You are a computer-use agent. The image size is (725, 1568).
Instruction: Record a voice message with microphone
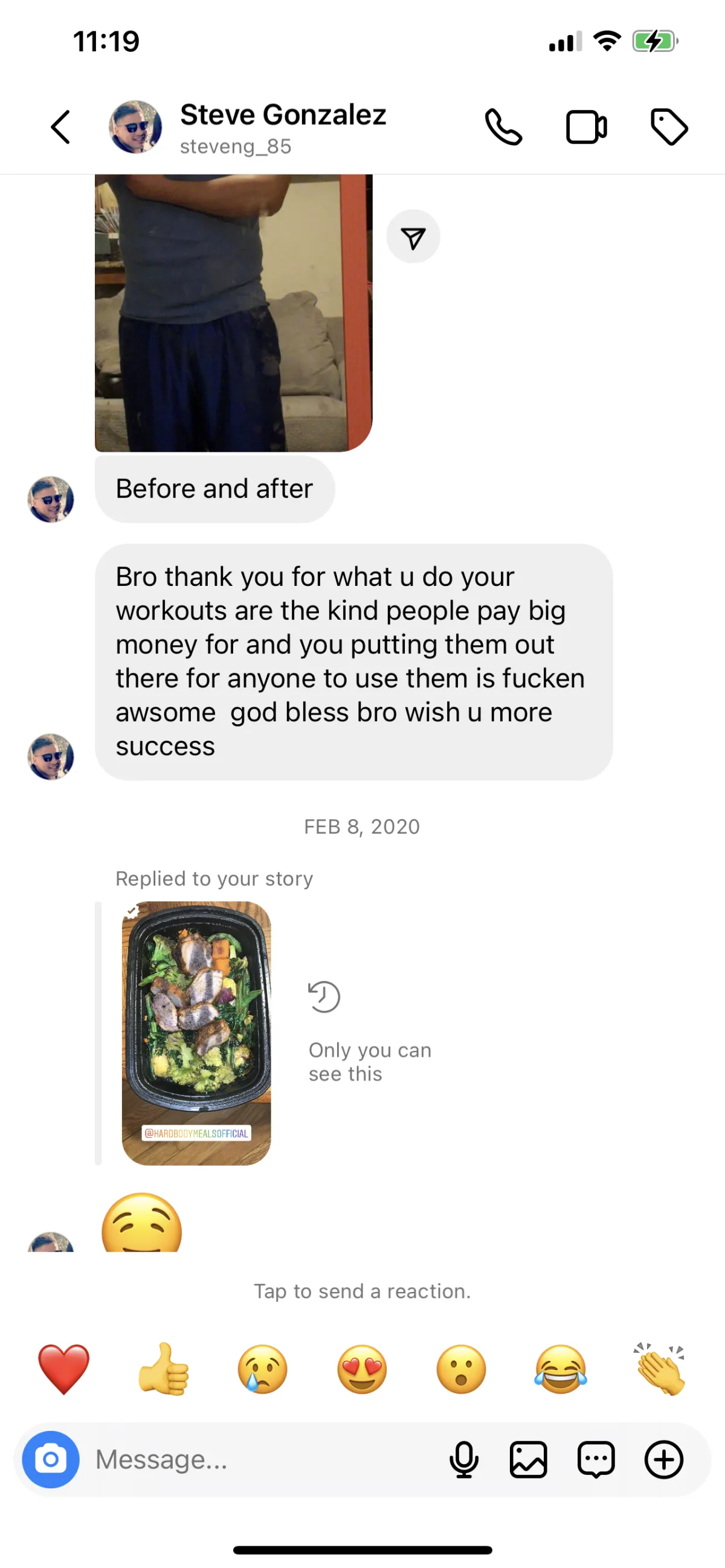pyautogui.click(x=464, y=1460)
